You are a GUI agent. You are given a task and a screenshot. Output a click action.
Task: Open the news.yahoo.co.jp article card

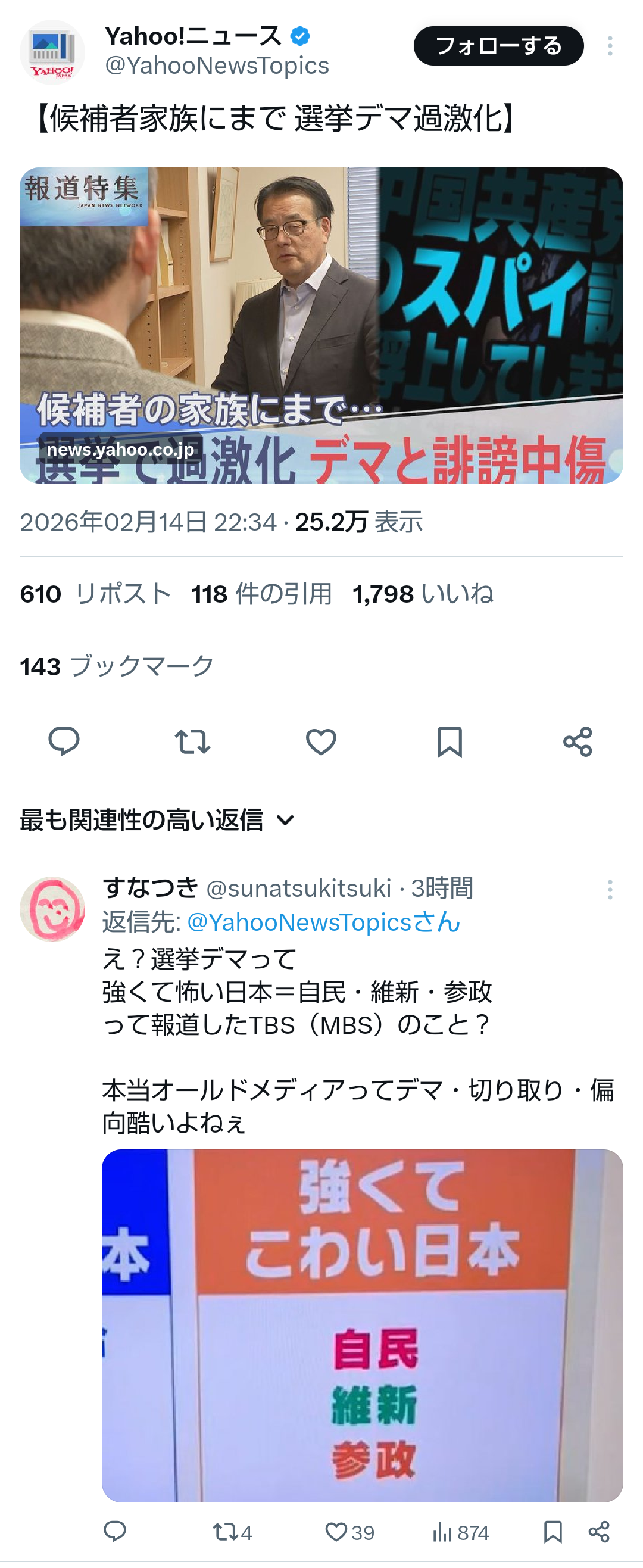click(x=321, y=325)
